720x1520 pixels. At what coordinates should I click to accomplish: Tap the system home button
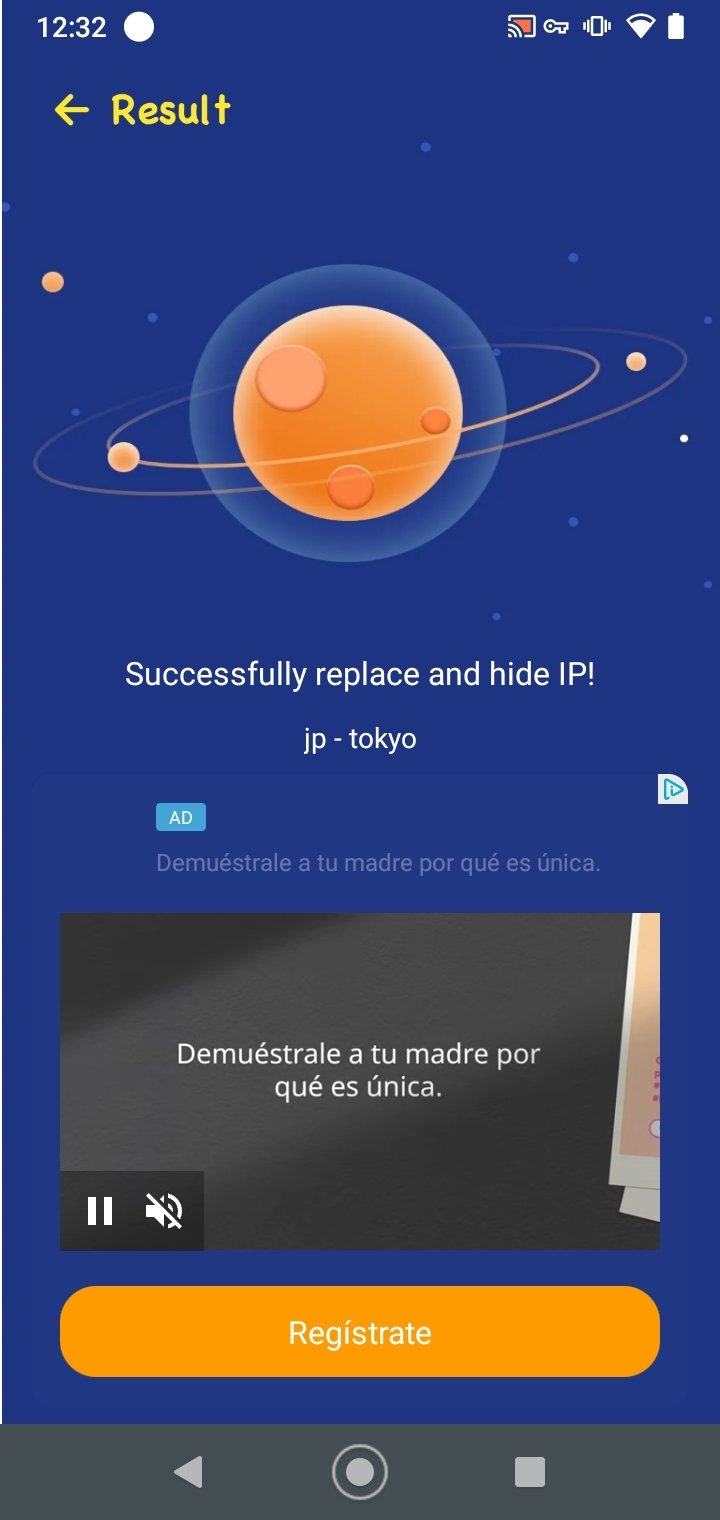[x=360, y=1472]
